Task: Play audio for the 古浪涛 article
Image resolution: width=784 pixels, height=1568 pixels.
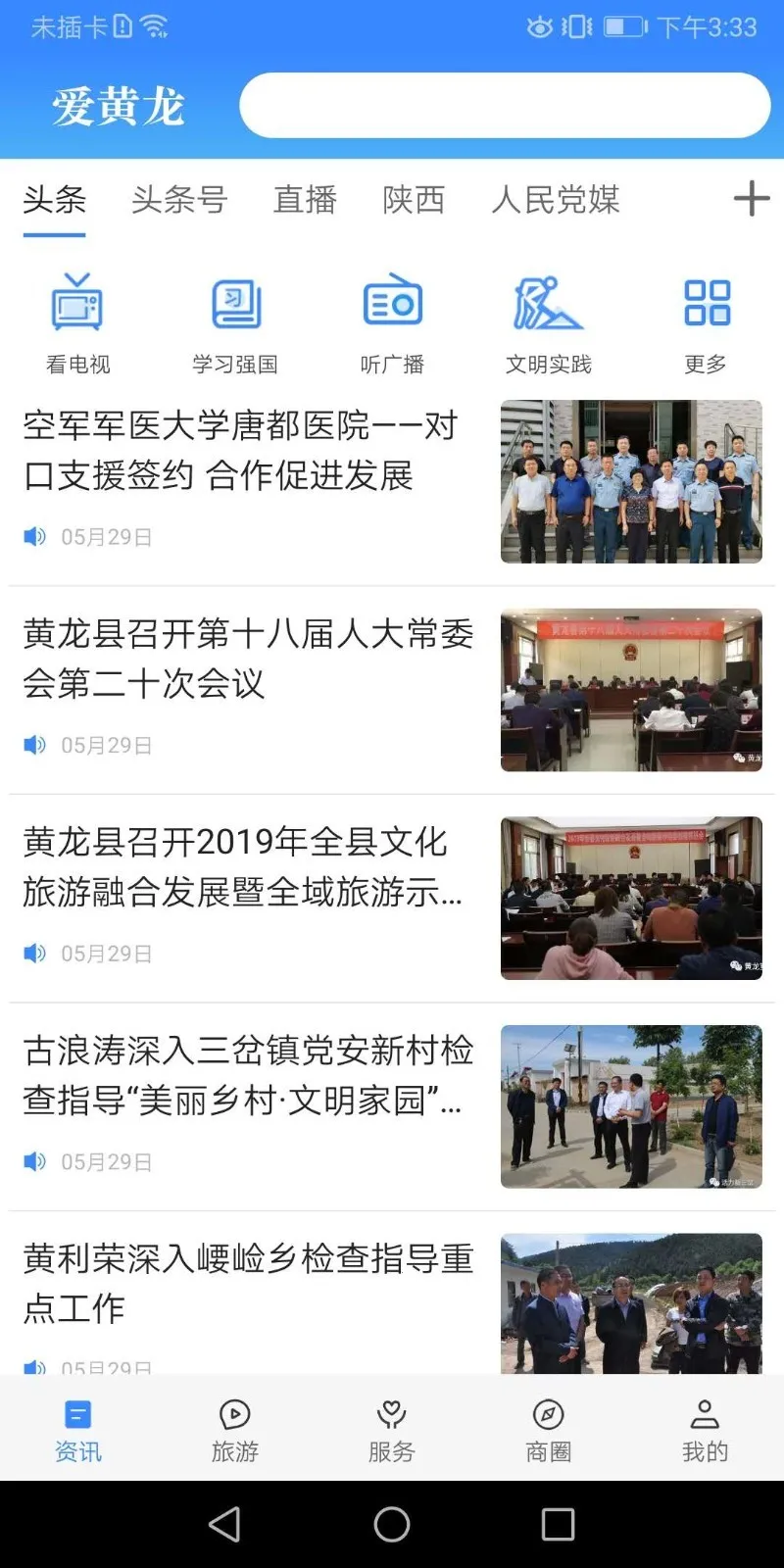Action: [x=35, y=1161]
